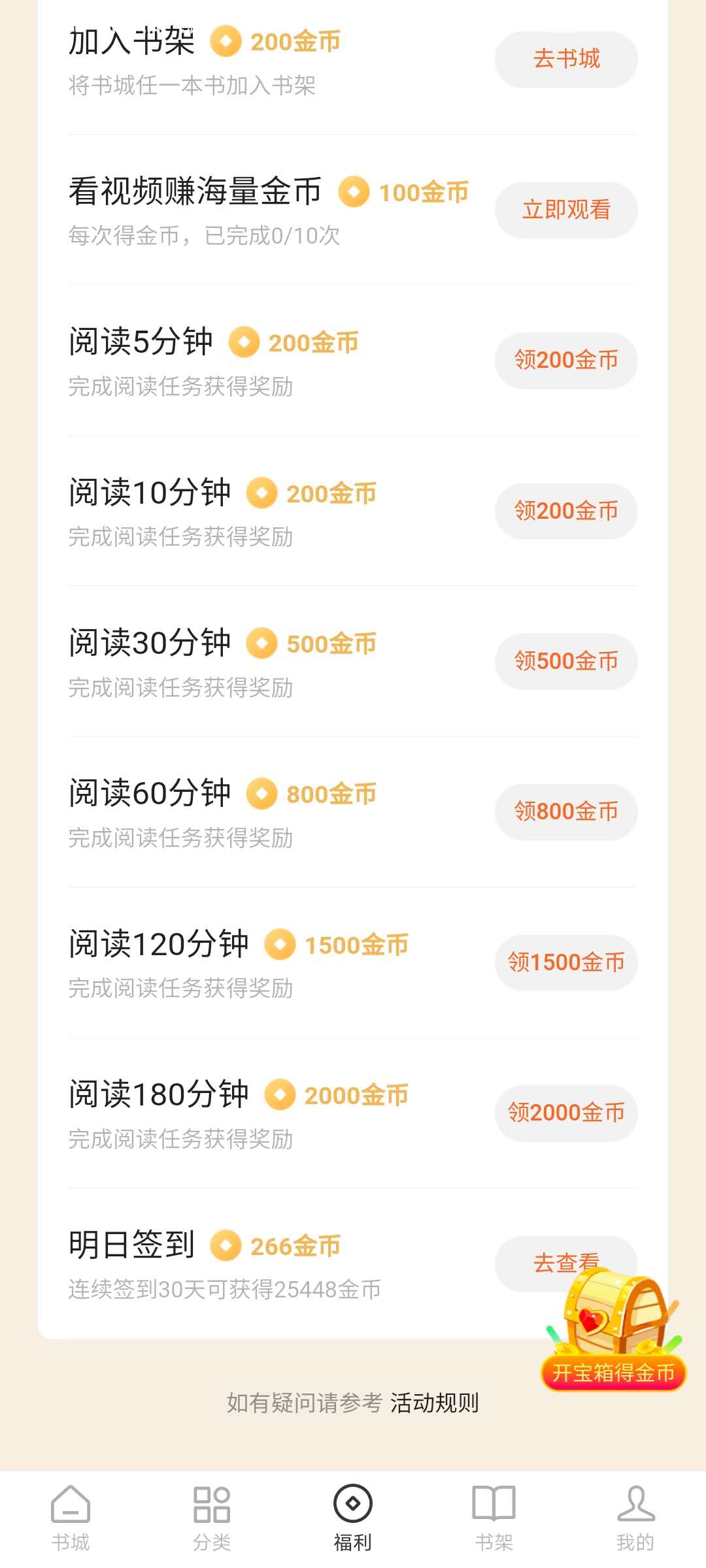Tap 立即观看 to watch videos for coins

point(566,210)
